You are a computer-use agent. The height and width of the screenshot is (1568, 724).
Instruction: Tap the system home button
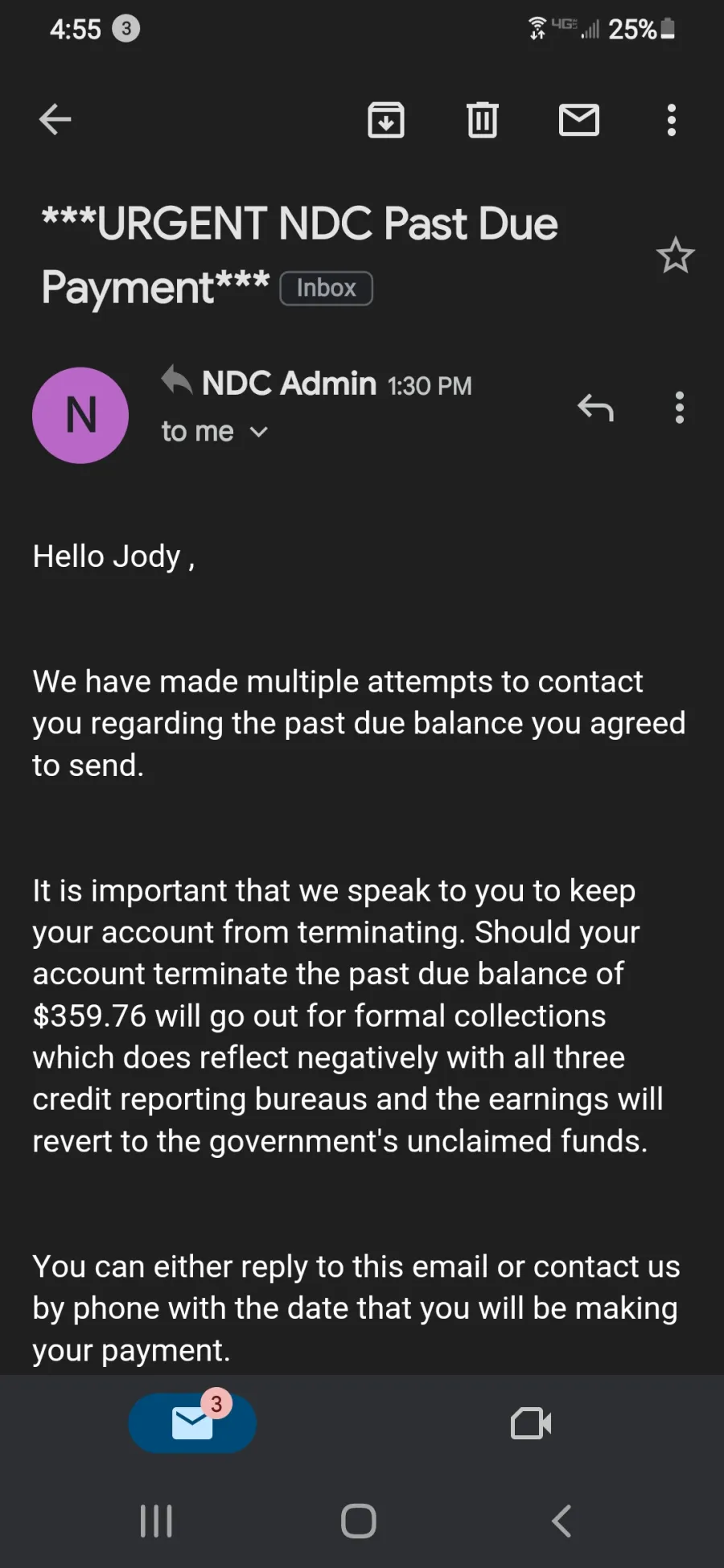click(x=359, y=1521)
